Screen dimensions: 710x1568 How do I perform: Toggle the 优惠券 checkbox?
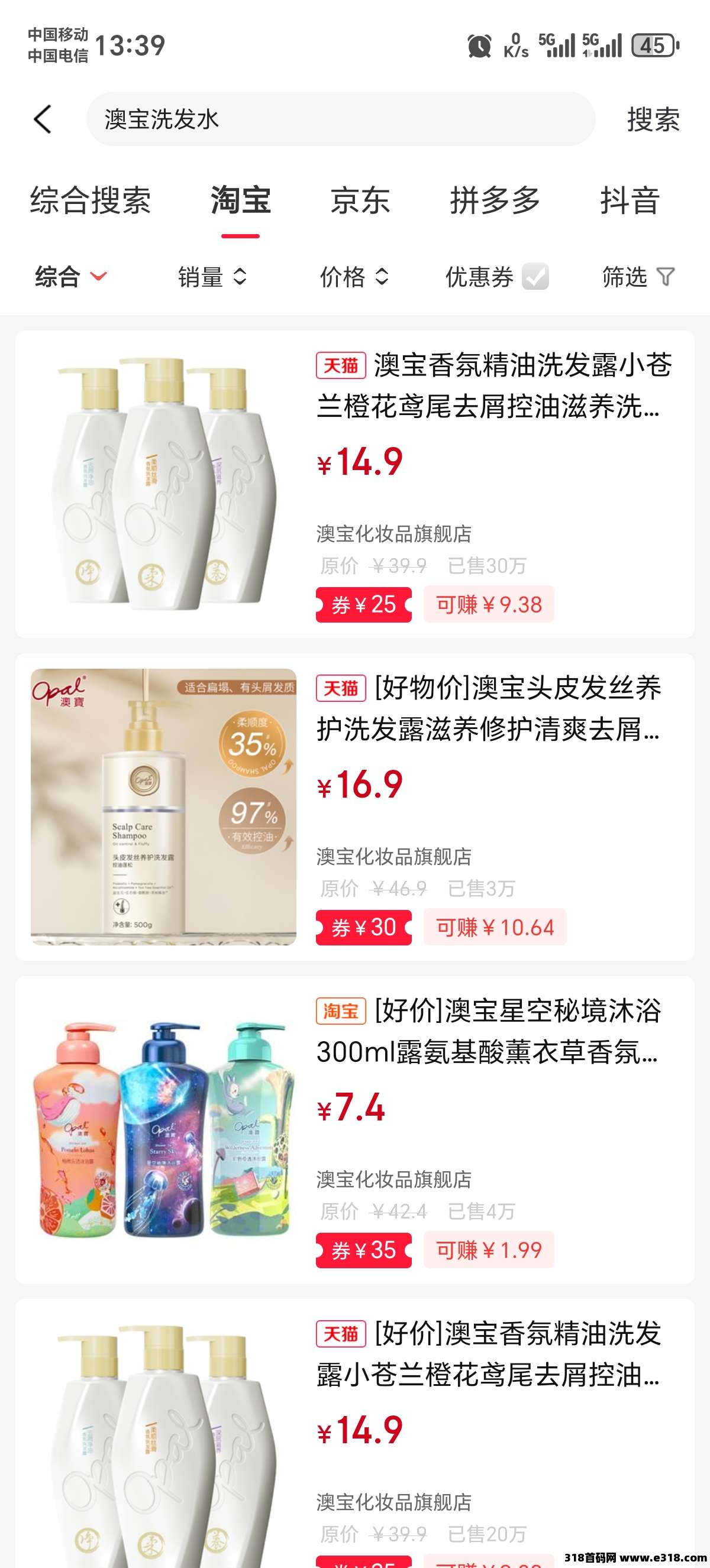tap(535, 277)
